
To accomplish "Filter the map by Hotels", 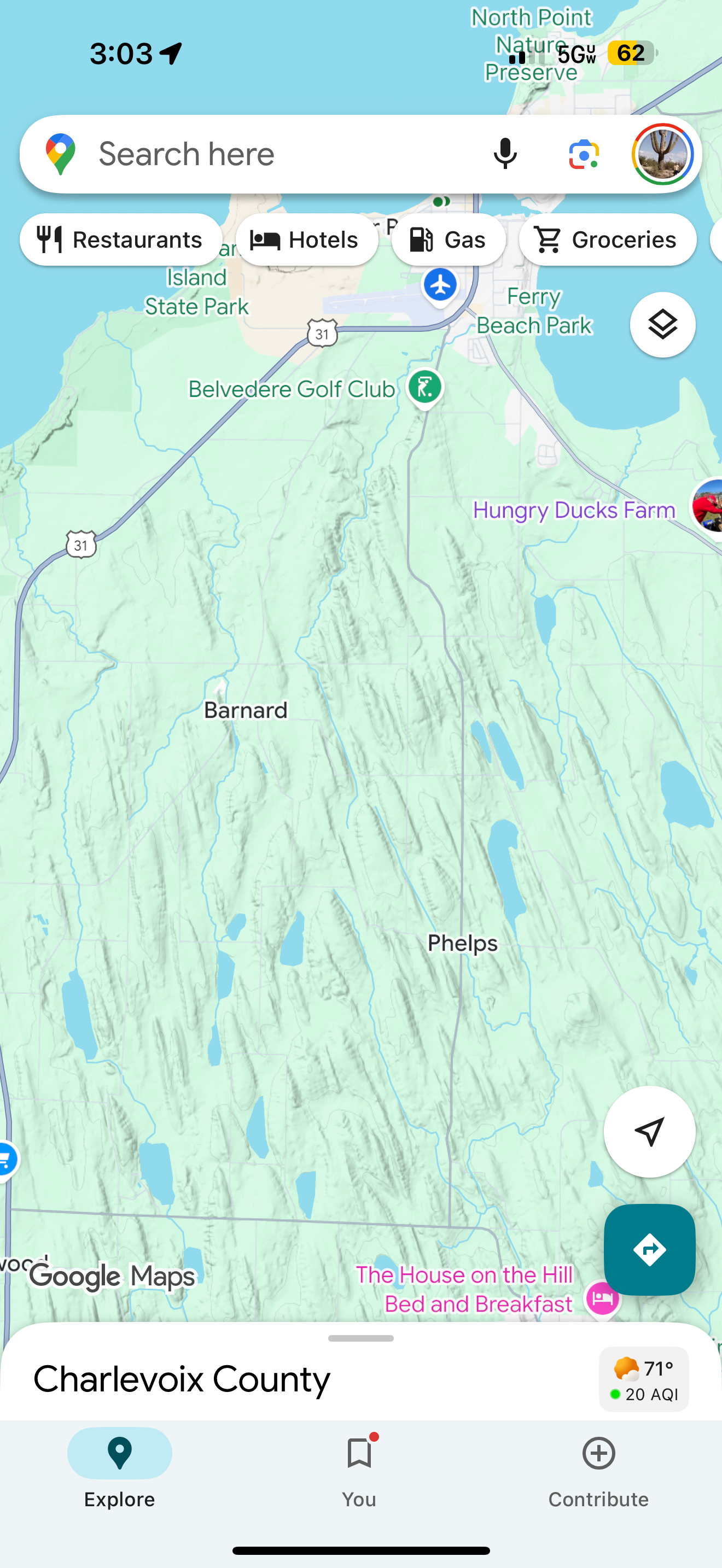I will click(x=306, y=240).
